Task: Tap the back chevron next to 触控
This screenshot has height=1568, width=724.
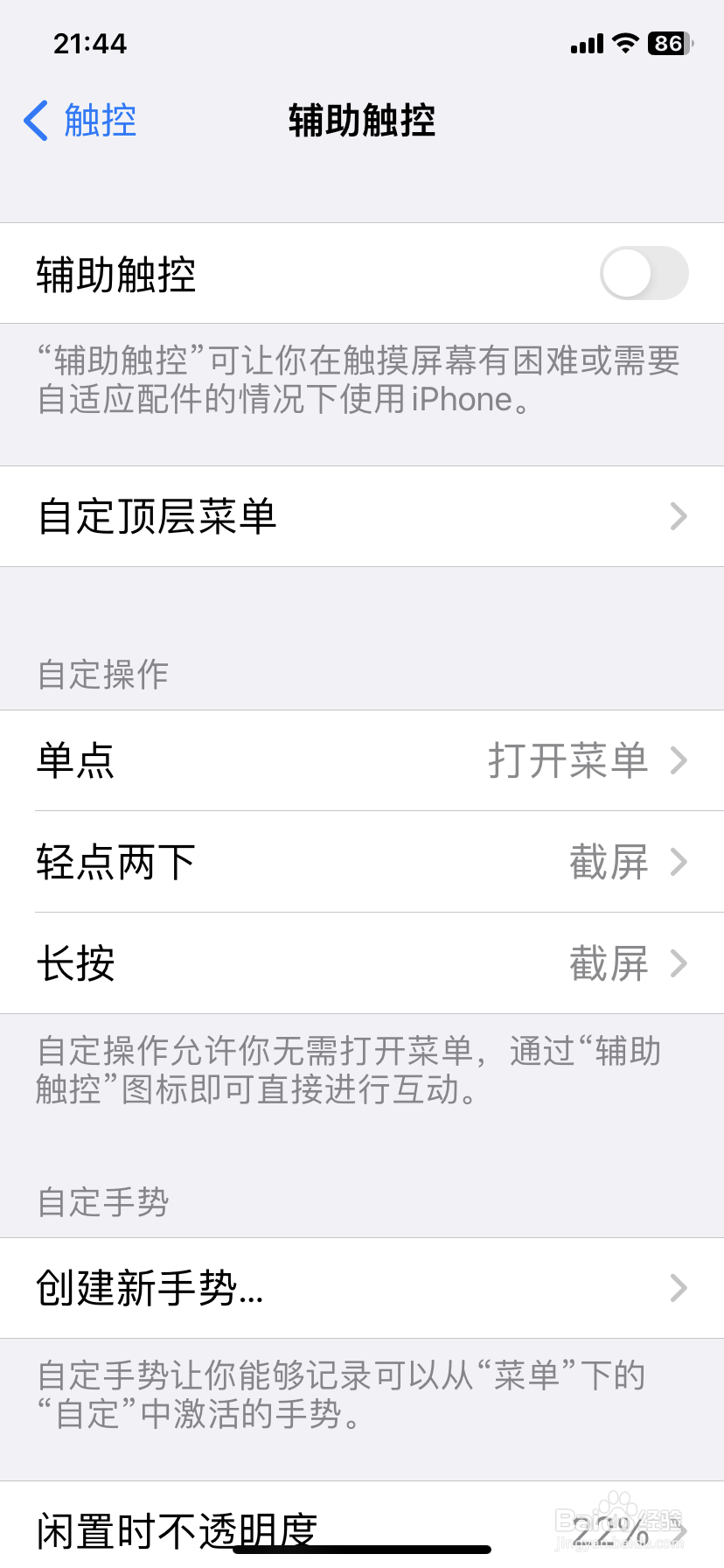Action: (35, 122)
